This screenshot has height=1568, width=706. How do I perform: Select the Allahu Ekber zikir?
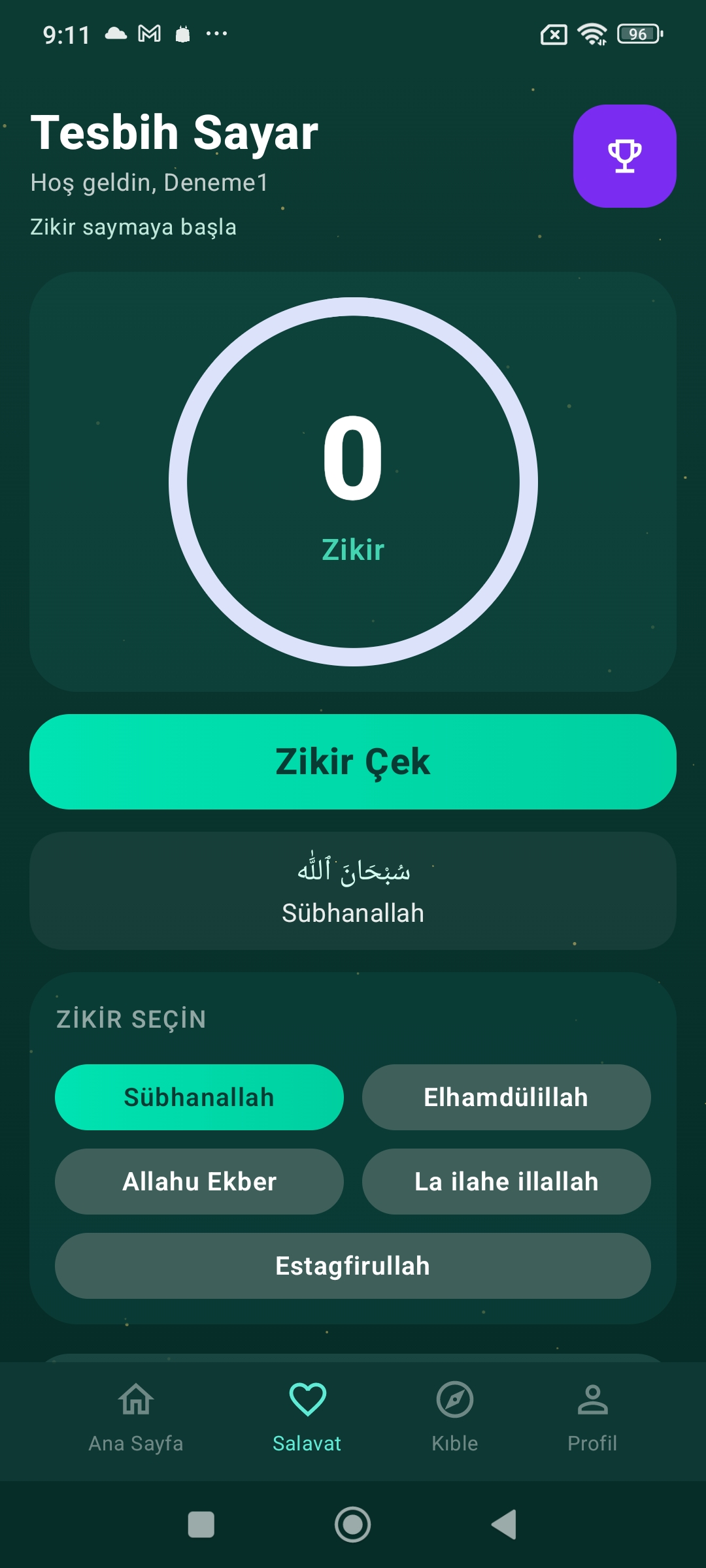[199, 1181]
